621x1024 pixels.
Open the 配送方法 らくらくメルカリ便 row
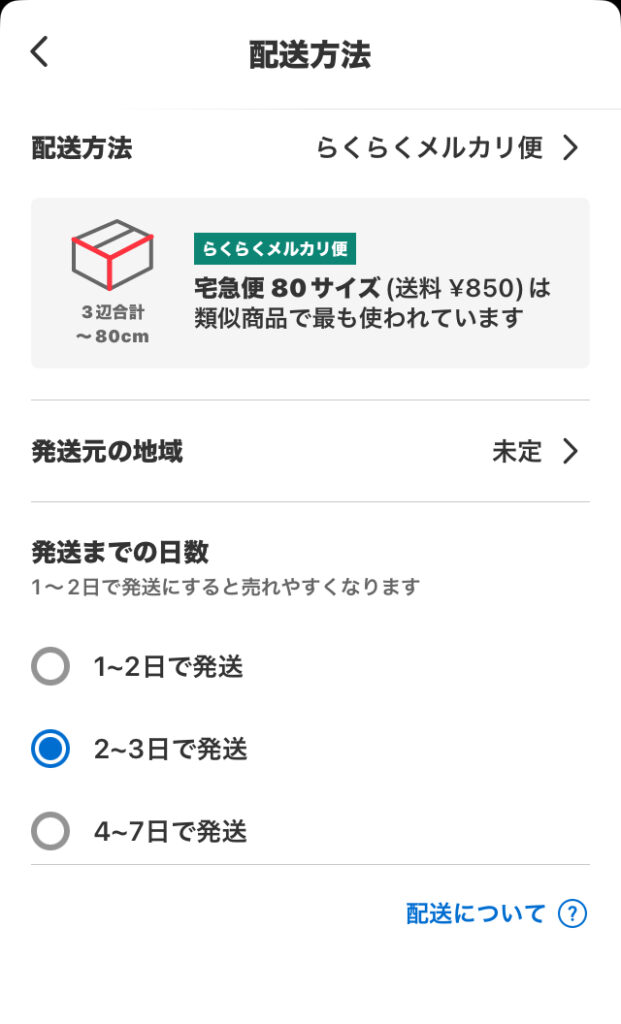pyautogui.click(x=310, y=148)
